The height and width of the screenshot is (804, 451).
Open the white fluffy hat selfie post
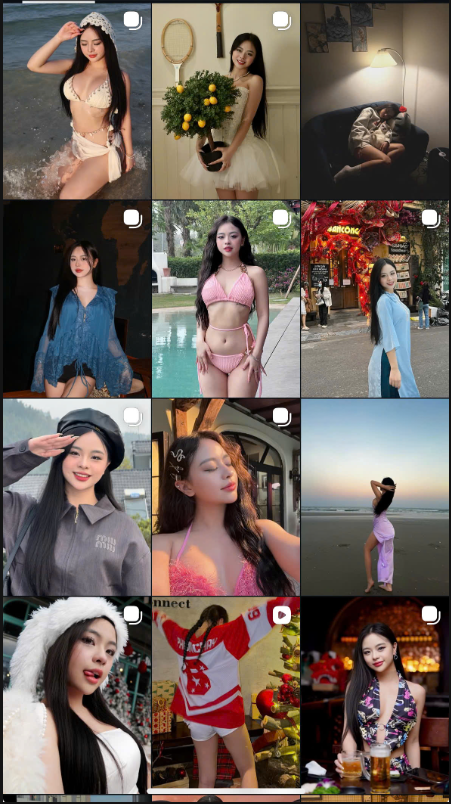(x=77, y=695)
